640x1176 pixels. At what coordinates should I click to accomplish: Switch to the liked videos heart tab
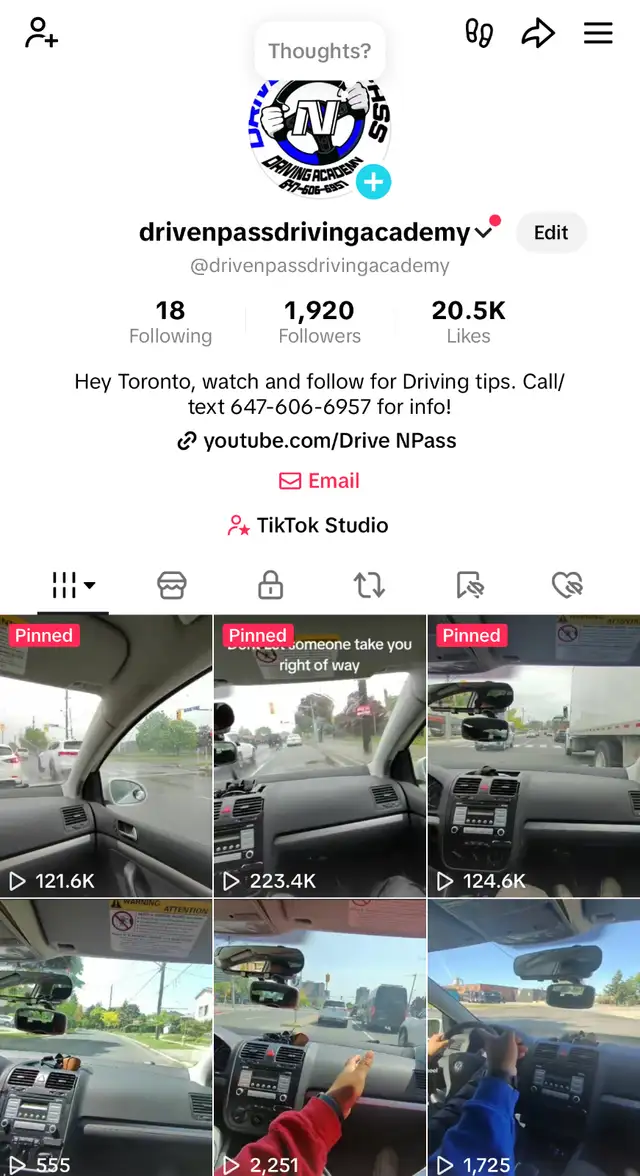[567, 585]
